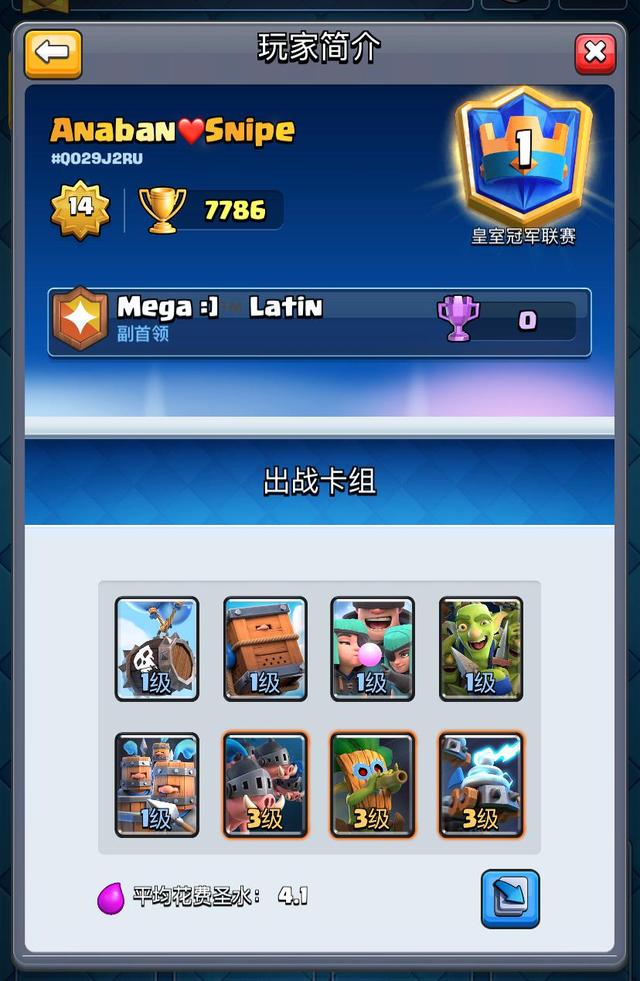640x981 pixels.
Task: Select the Goblin Cage card
Action: pyautogui.click(x=265, y=648)
